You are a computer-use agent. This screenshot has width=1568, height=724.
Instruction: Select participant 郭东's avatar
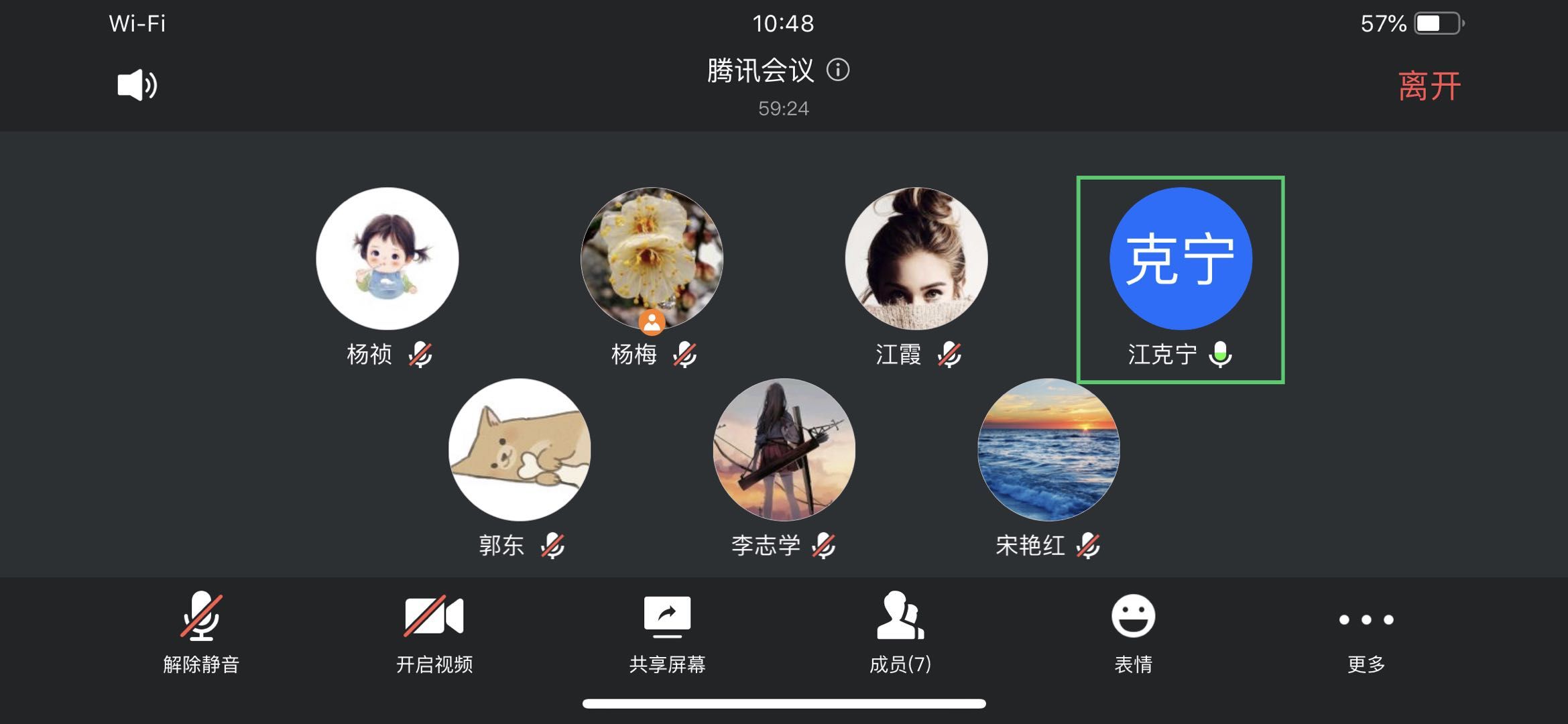(520, 450)
